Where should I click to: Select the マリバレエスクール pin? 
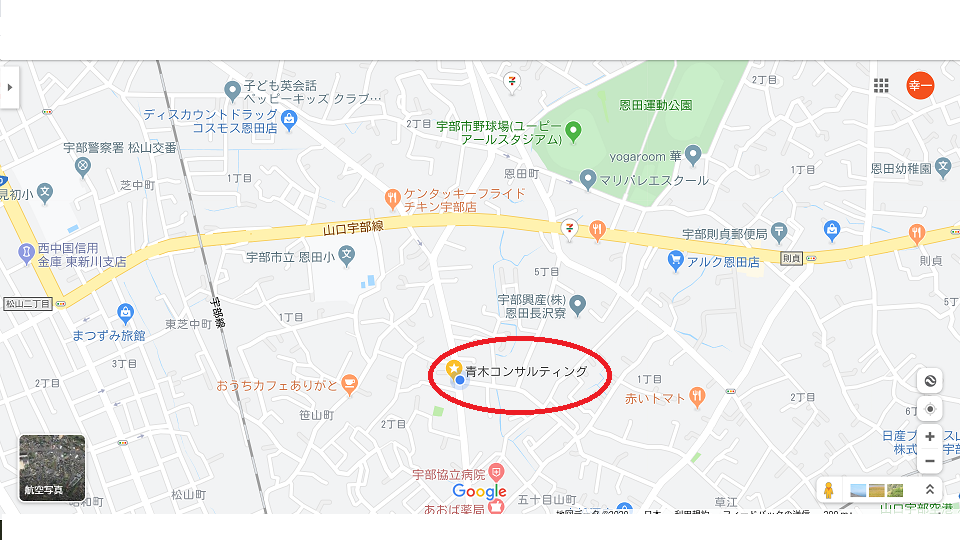[589, 180]
